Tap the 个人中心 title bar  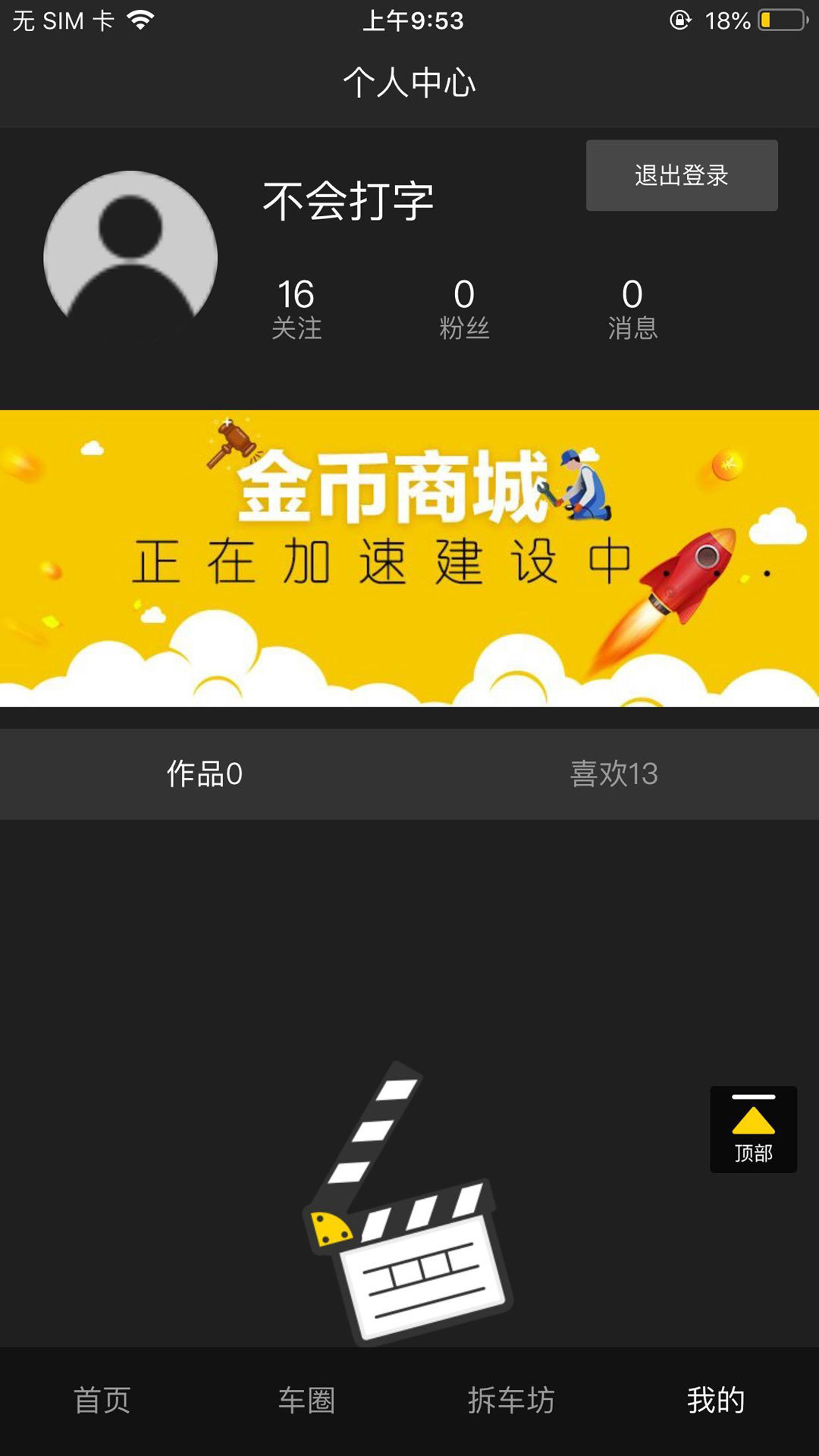coord(409,83)
